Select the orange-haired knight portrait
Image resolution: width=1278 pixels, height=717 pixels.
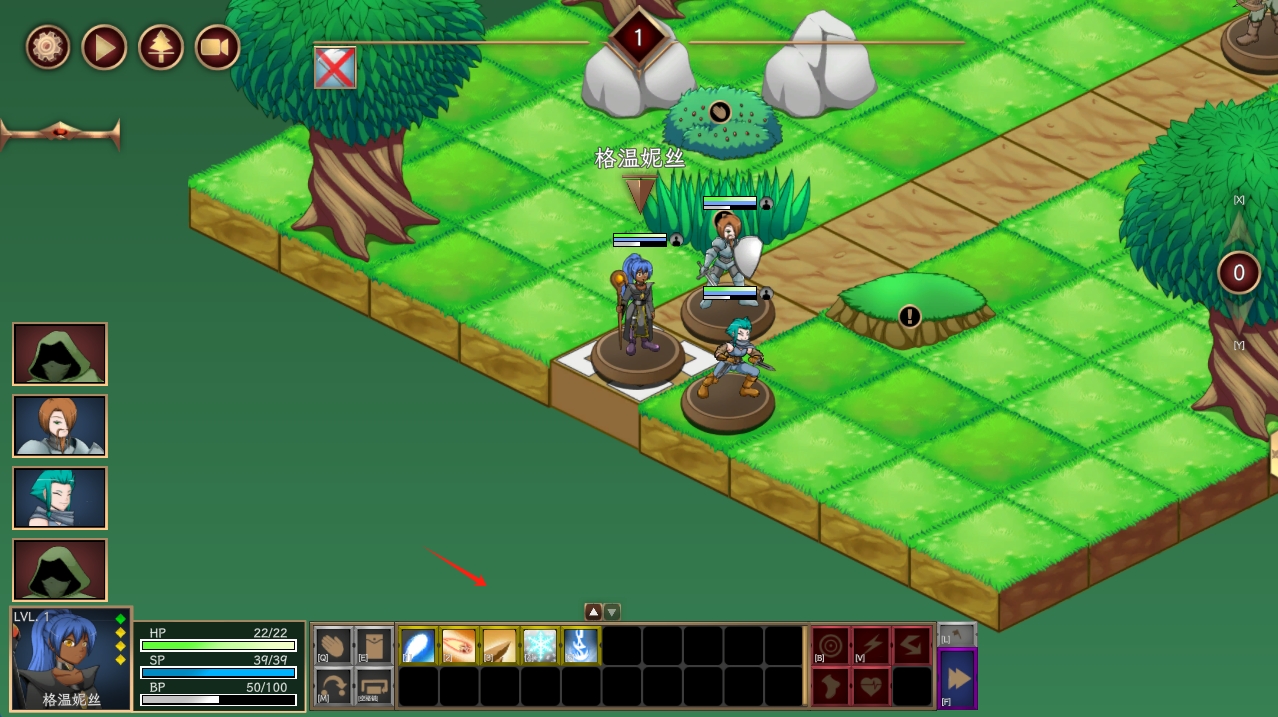click(x=60, y=426)
